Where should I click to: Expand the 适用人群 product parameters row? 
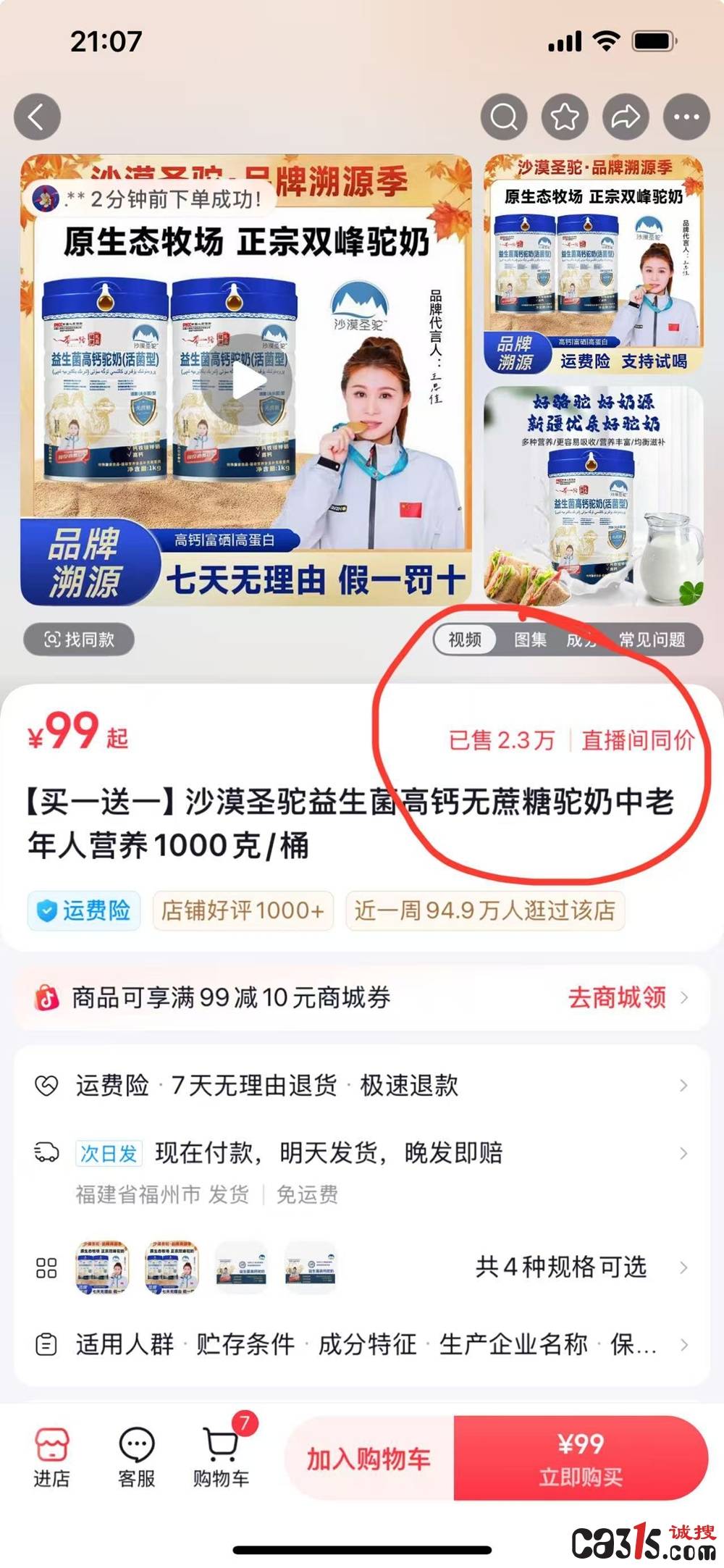tap(362, 1345)
